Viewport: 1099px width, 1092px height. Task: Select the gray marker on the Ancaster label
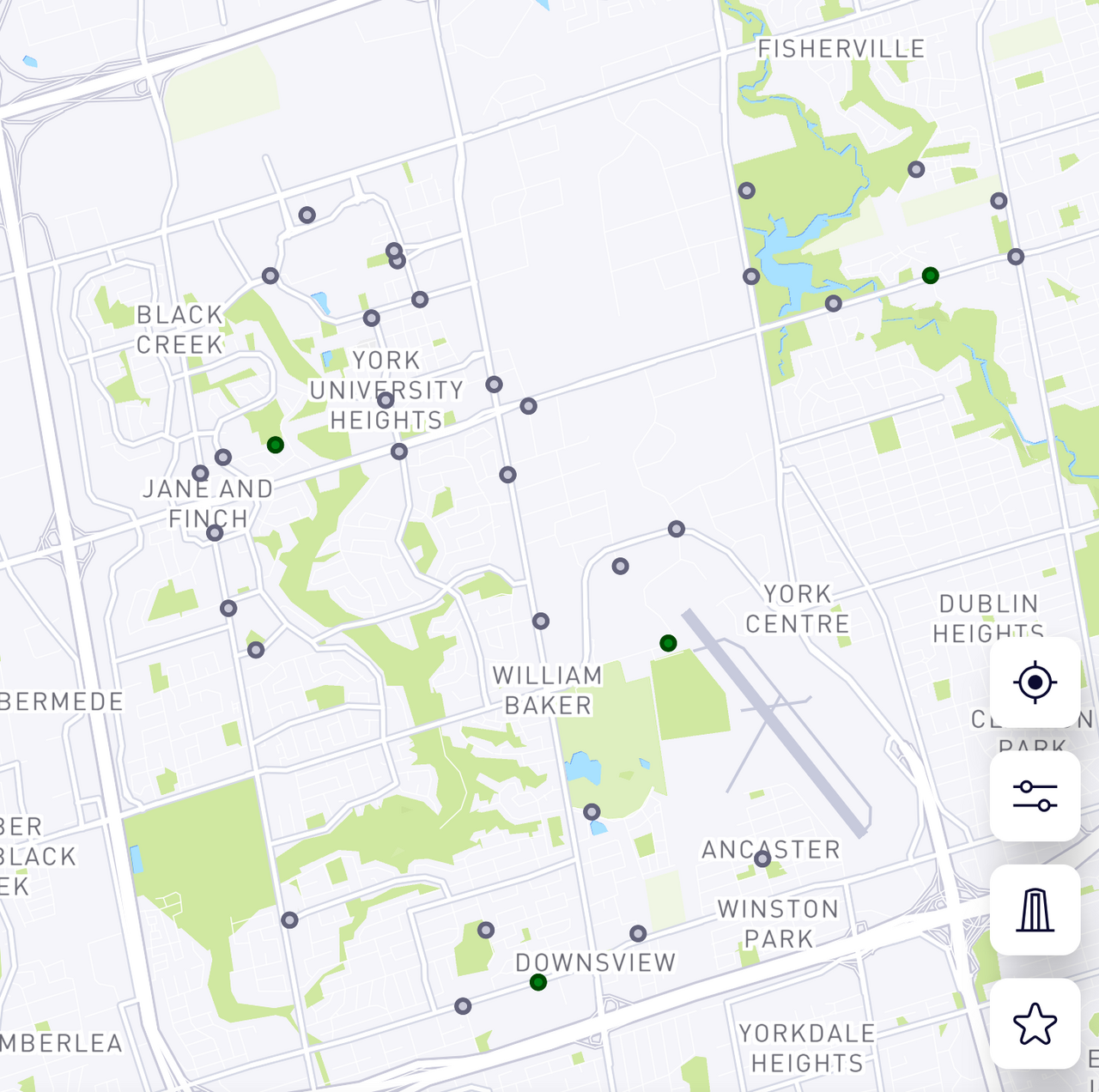coord(762,858)
